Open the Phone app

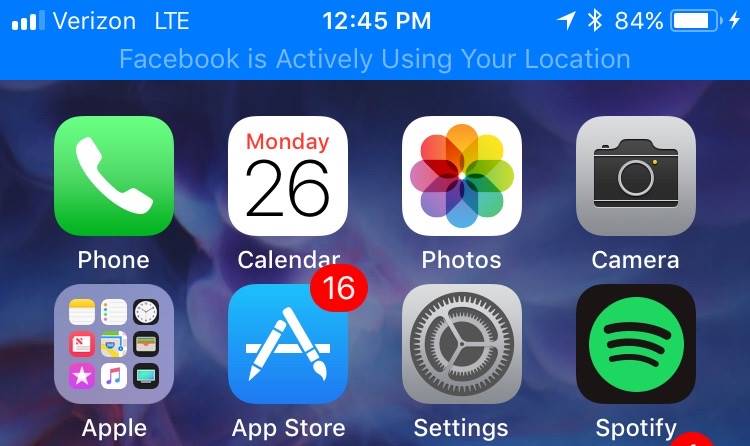[113, 176]
